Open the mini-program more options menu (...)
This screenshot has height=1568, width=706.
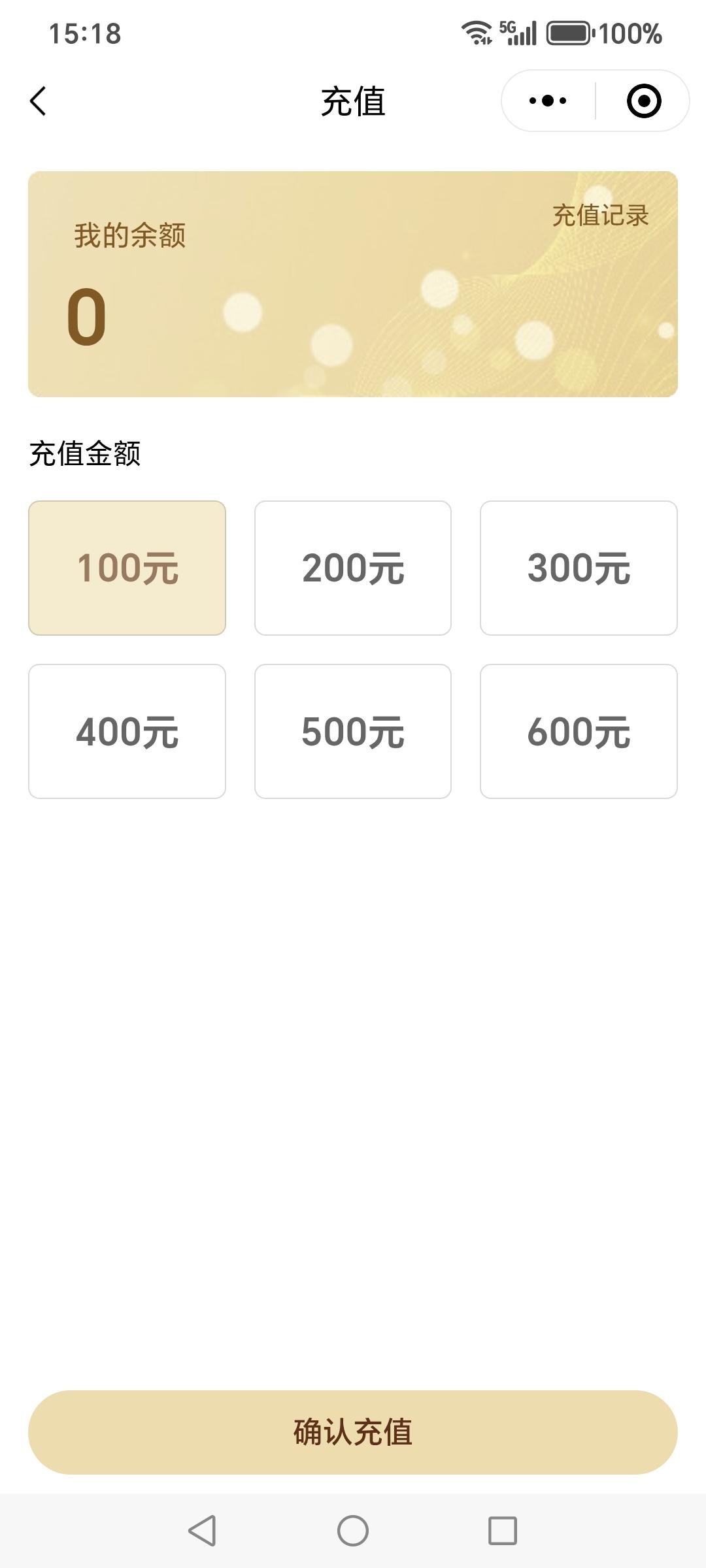click(x=546, y=101)
